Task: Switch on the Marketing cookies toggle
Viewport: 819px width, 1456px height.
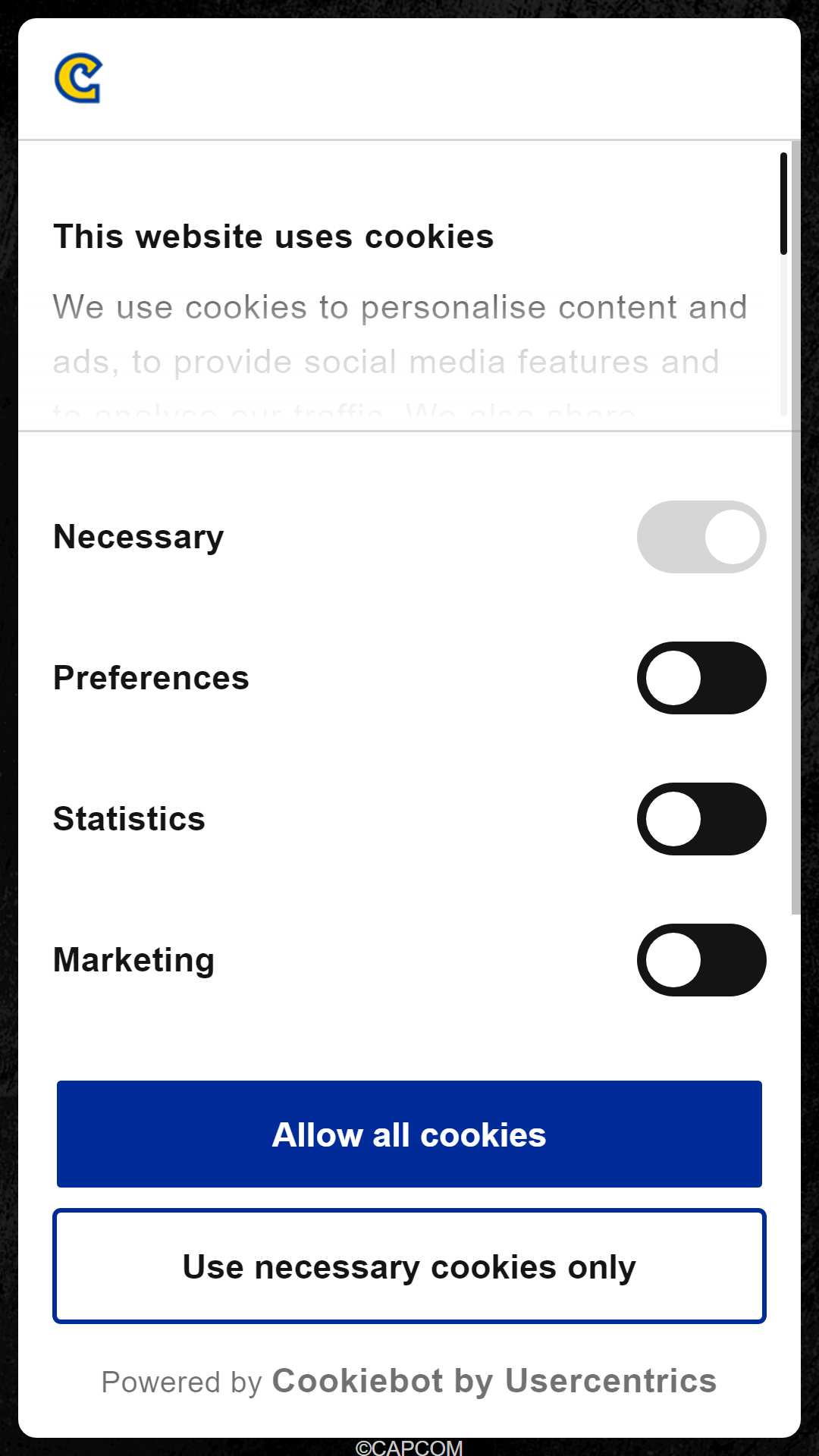Action: (x=701, y=960)
